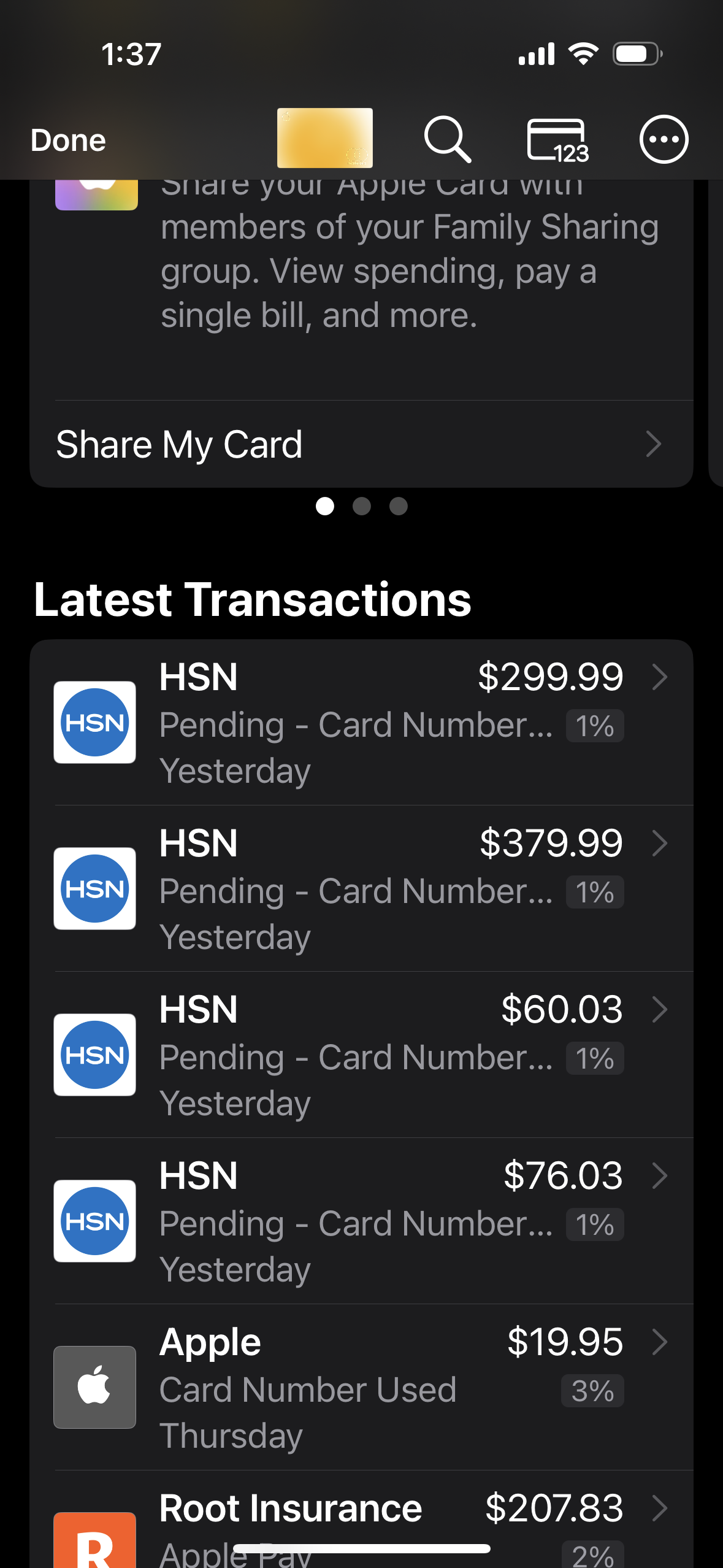Tap the page indicator dots
This screenshot has width=723, height=1568.
coord(361,506)
